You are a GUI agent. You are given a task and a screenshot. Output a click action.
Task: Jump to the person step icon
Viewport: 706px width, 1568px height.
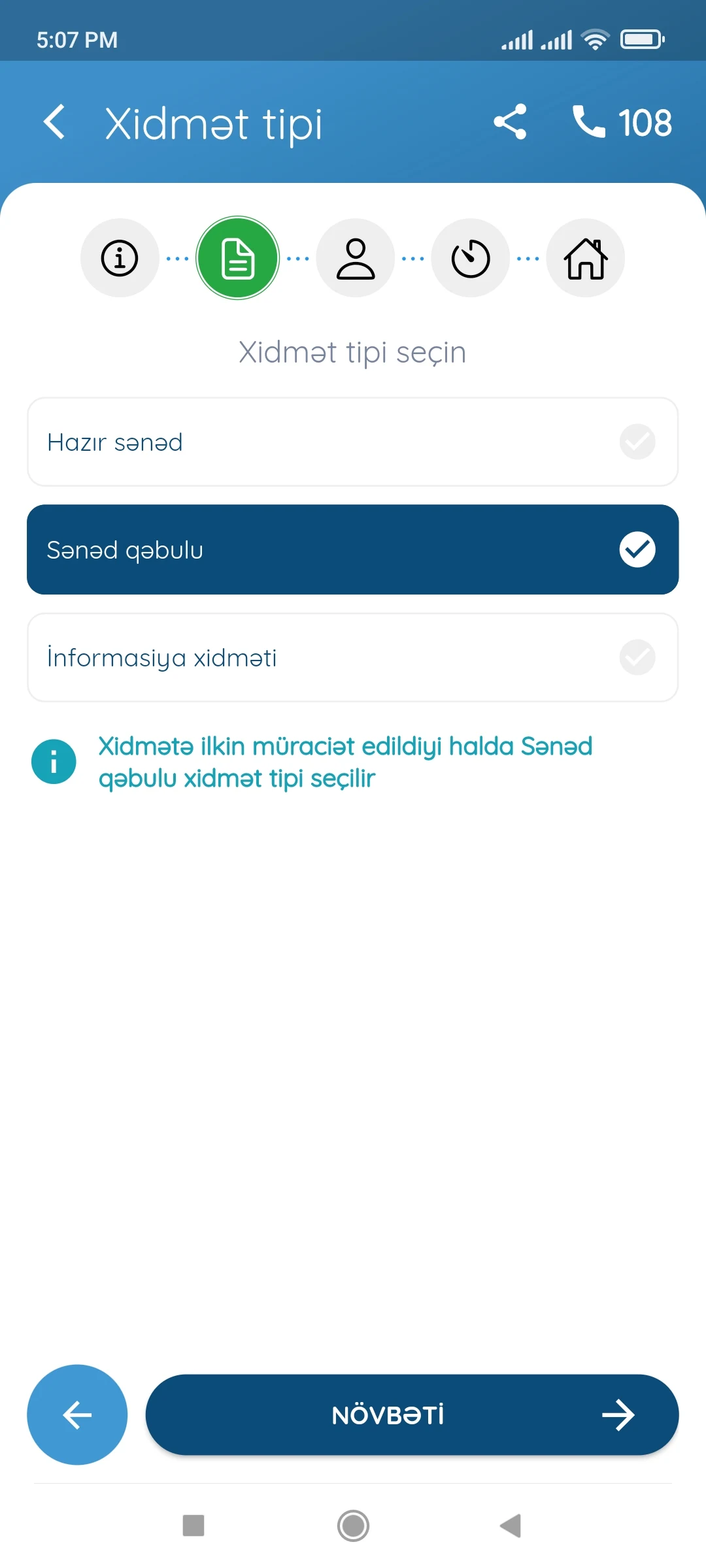coord(356,258)
